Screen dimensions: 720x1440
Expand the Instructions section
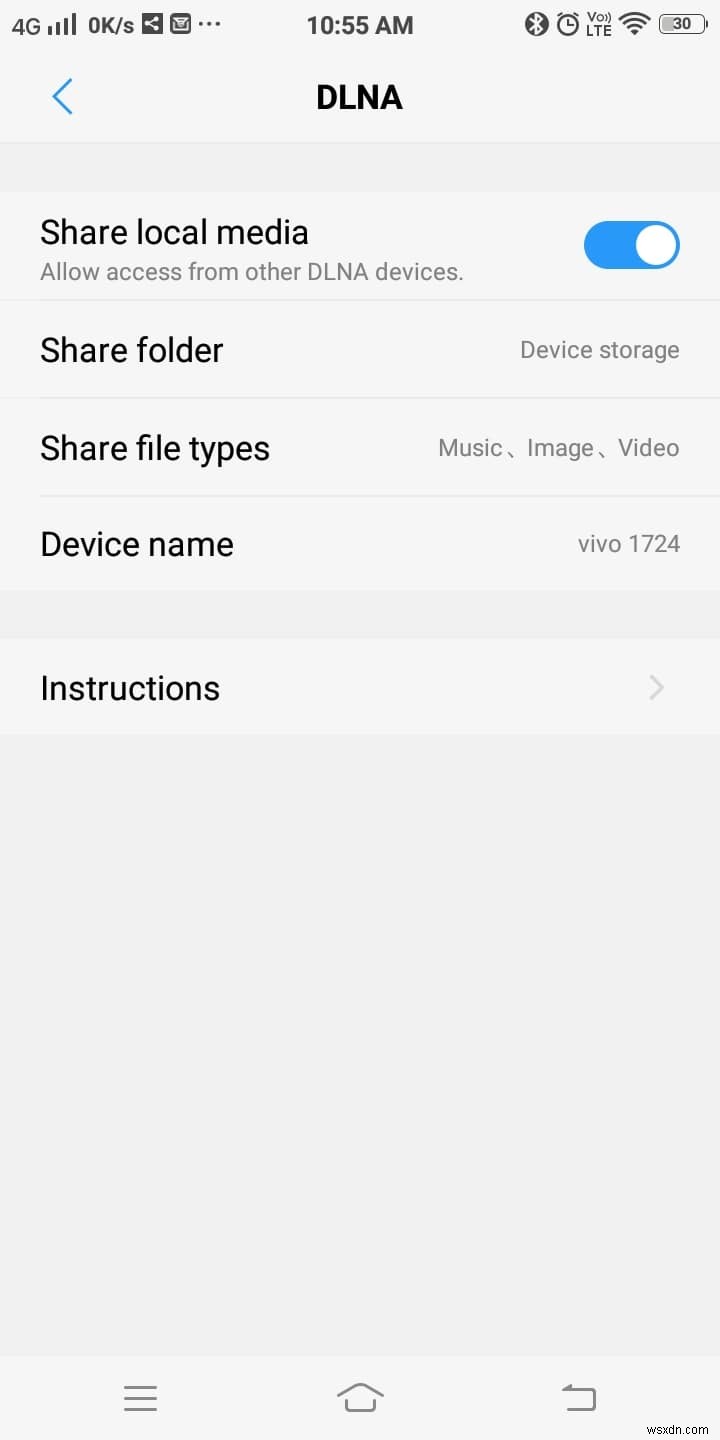tap(360, 687)
